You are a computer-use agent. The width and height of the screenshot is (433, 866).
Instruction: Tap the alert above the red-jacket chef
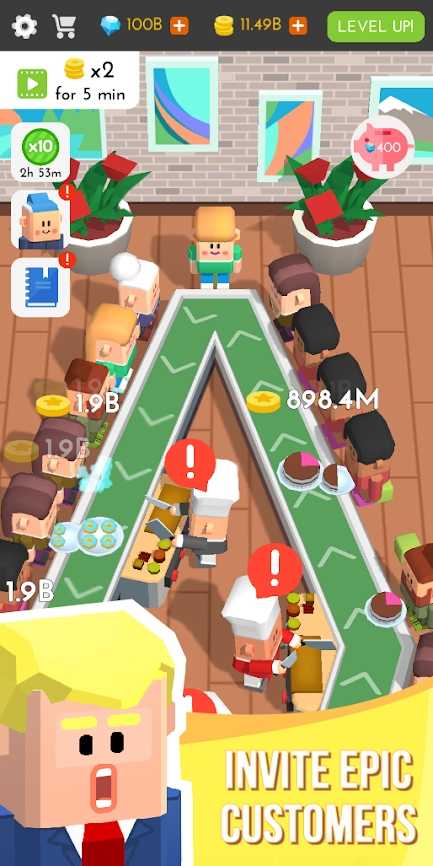(274, 571)
